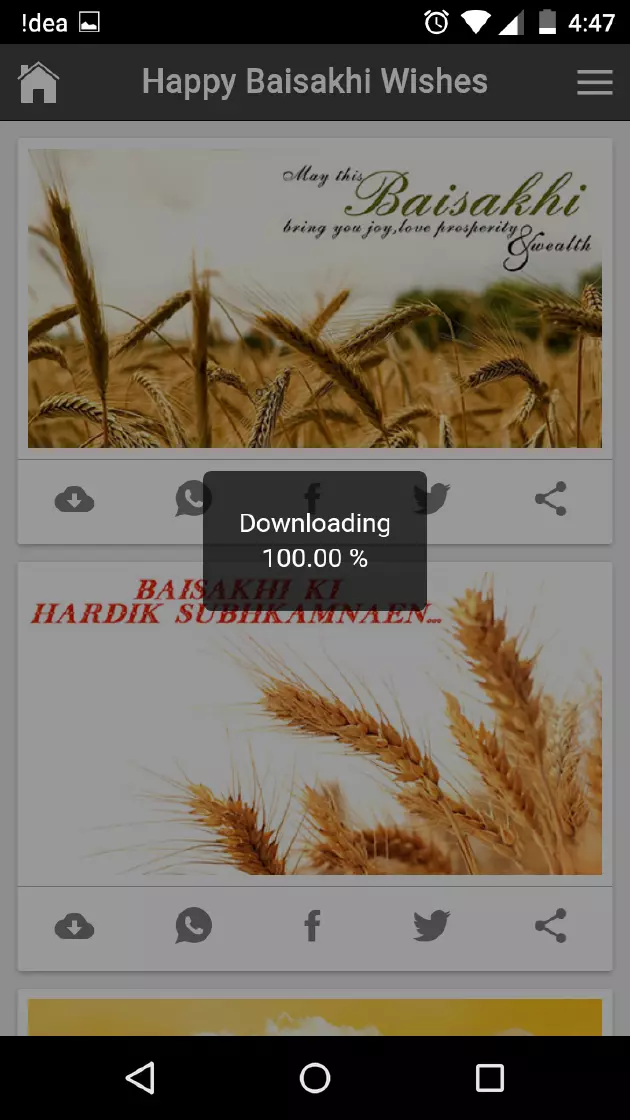Download the May this Baisakhi card

coord(74,499)
